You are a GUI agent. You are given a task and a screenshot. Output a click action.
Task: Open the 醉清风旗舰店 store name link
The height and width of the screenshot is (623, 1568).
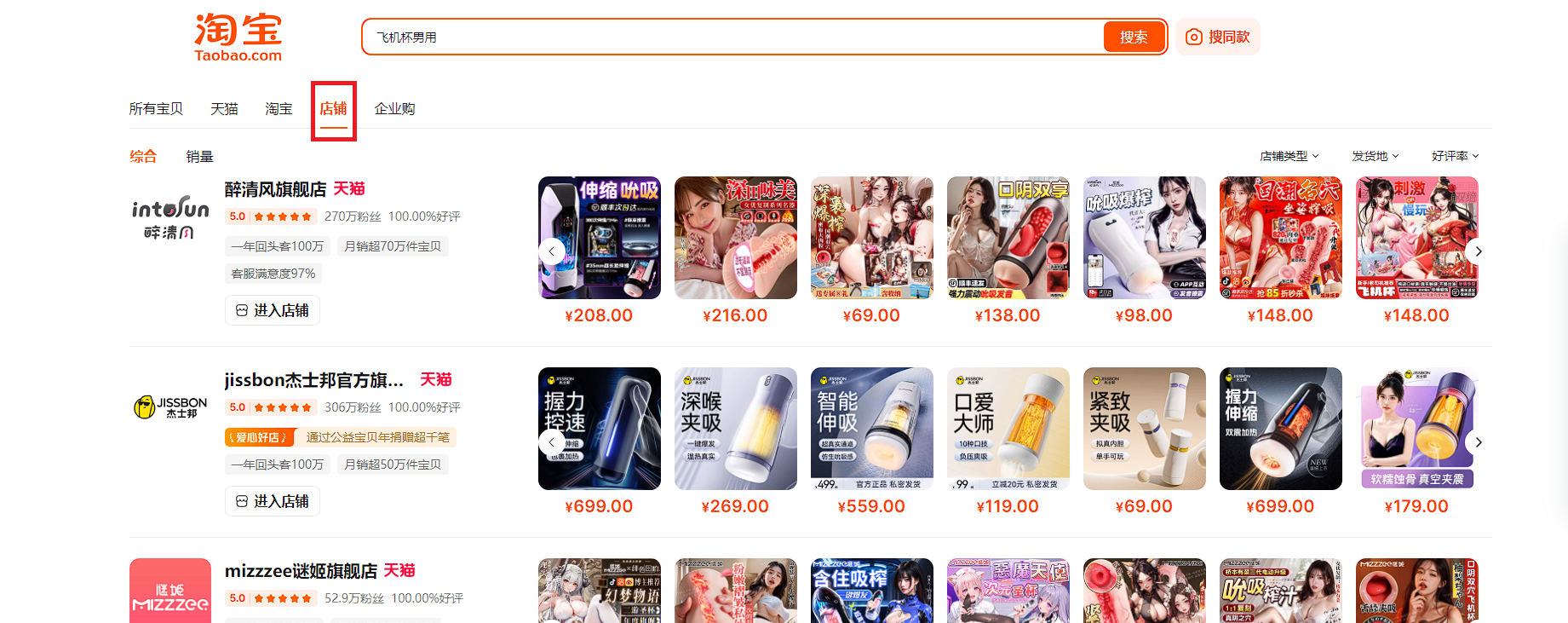click(275, 189)
